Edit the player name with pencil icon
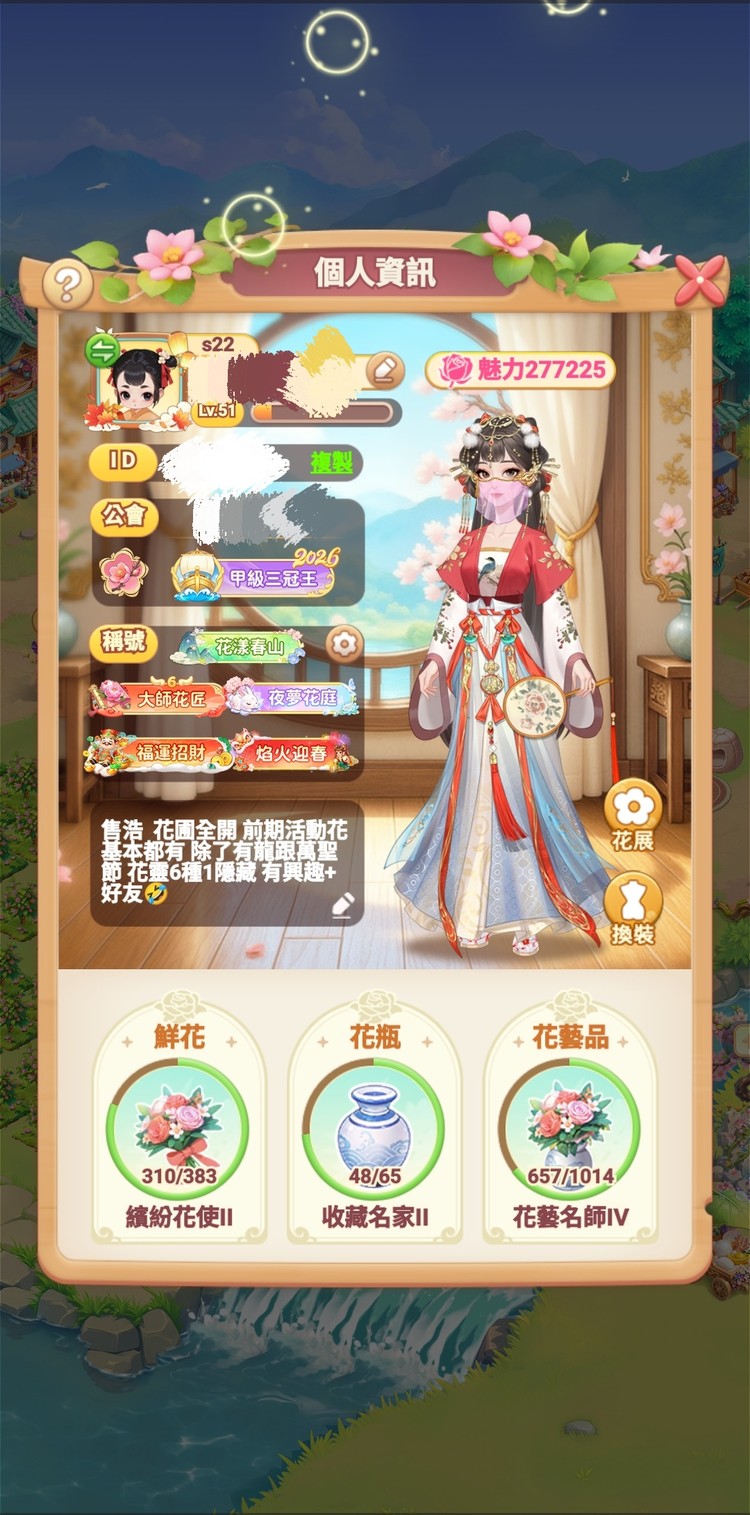The image size is (750, 1515). click(383, 370)
